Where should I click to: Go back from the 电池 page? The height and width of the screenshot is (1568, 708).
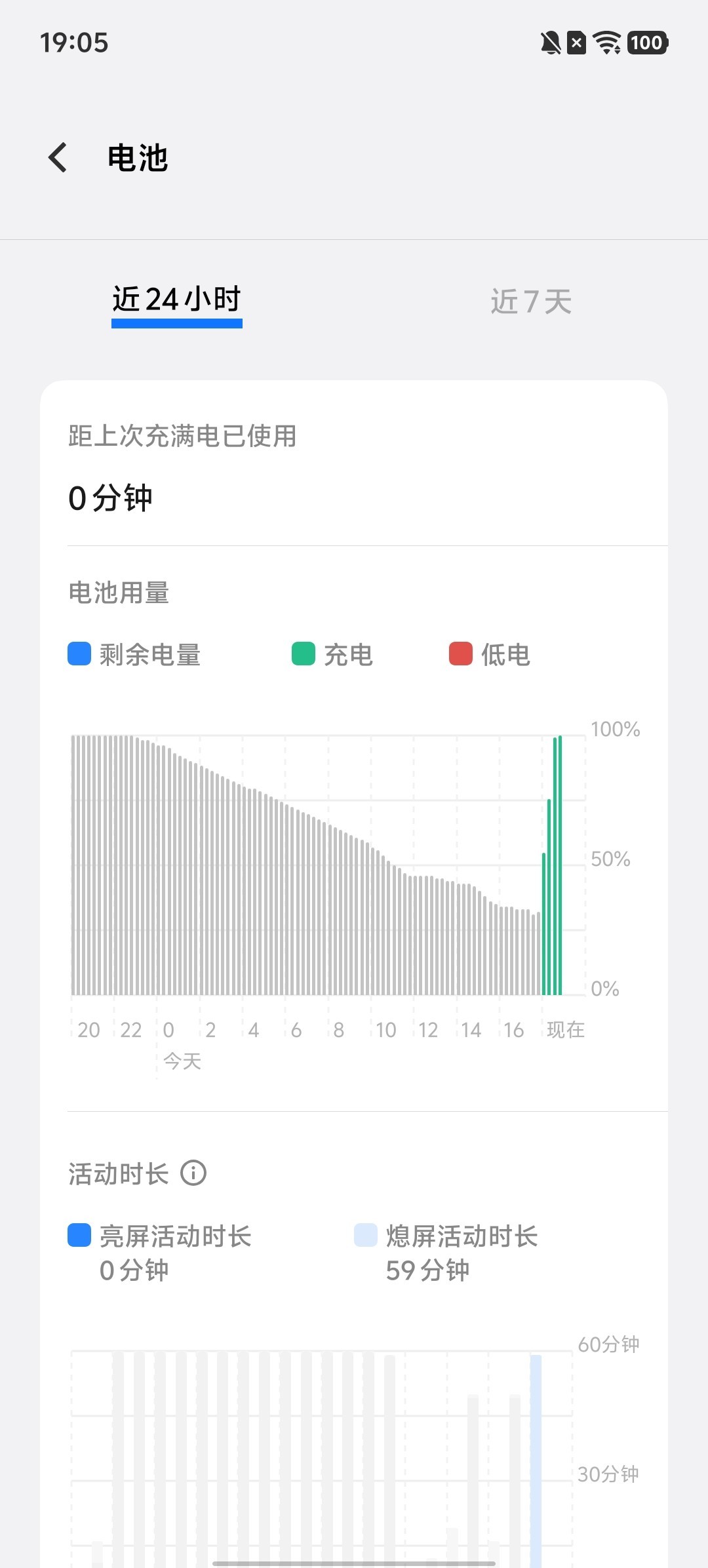click(58, 158)
